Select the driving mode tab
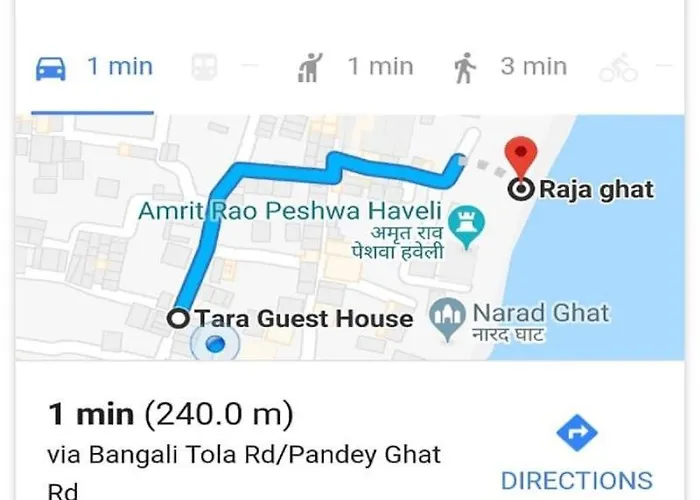 click(94, 68)
